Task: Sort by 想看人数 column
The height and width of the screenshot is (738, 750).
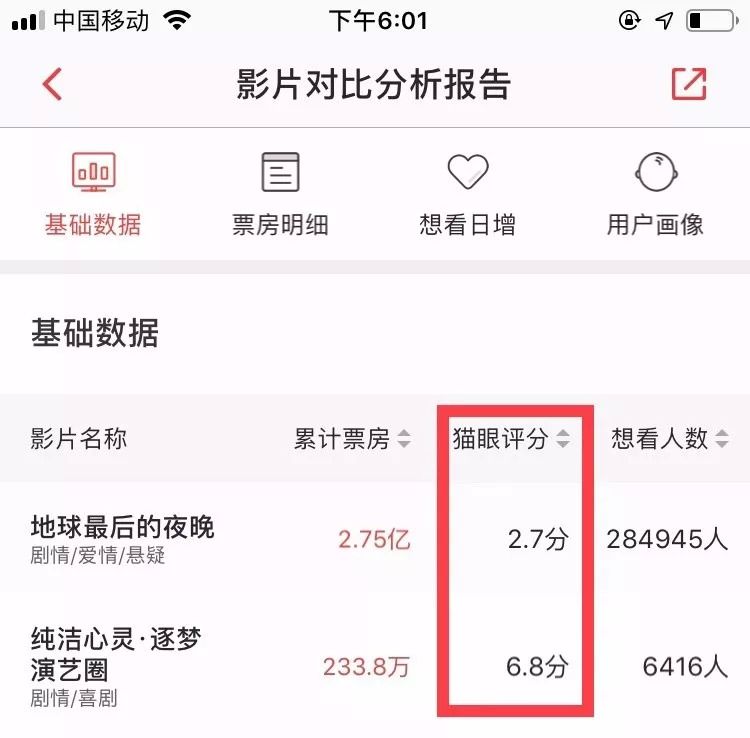Action: click(670, 439)
